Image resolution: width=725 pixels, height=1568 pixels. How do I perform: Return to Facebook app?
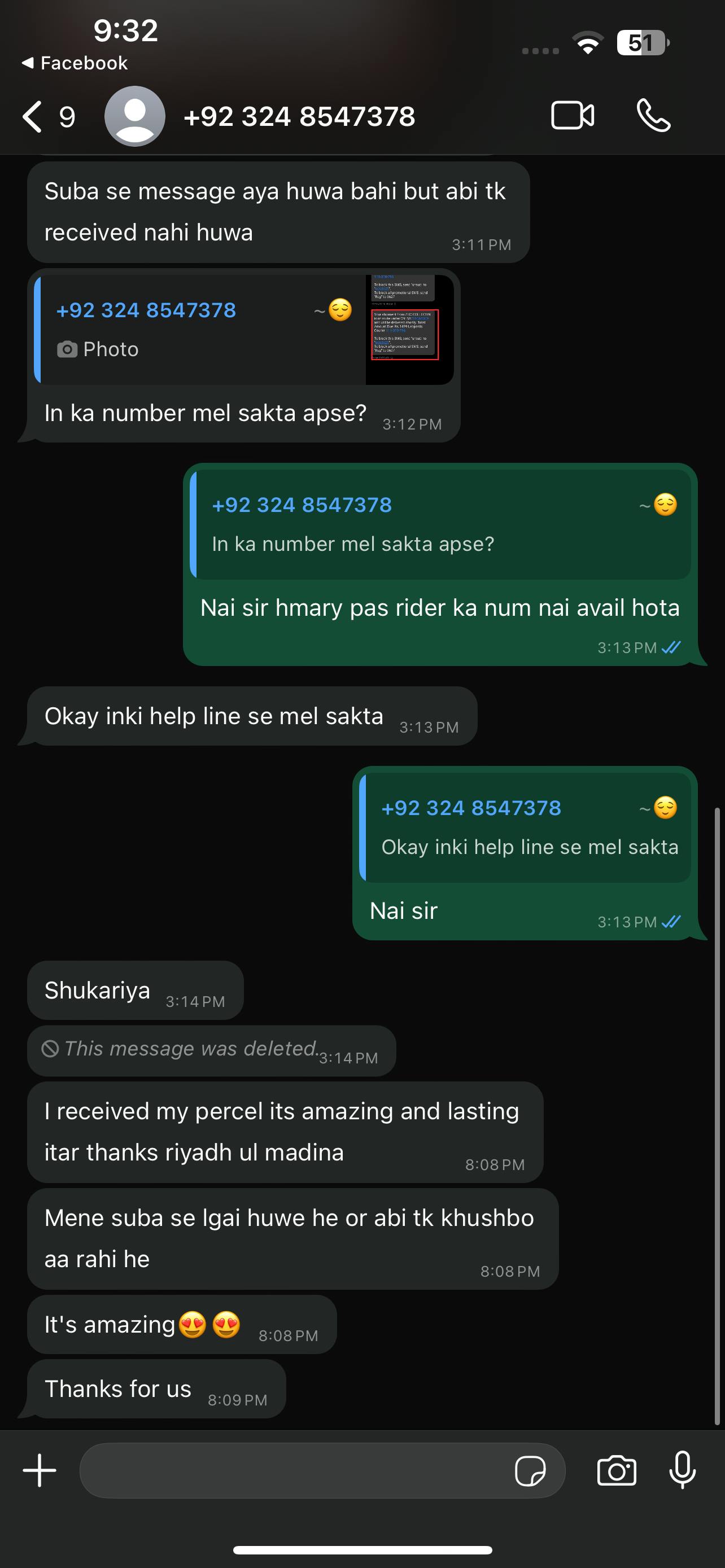click(75, 63)
